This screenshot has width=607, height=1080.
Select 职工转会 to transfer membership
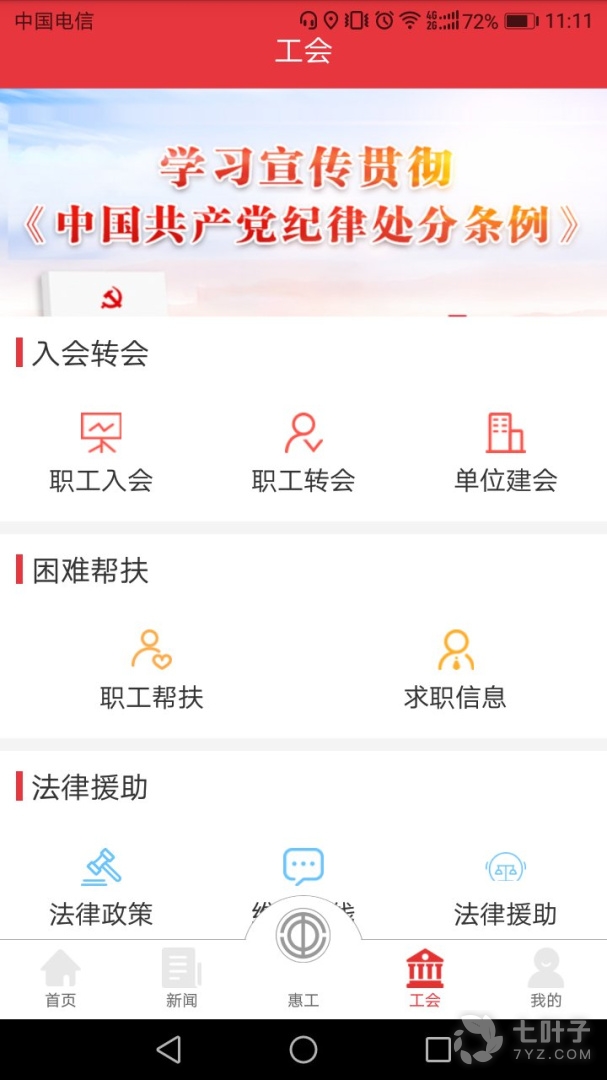coord(303,452)
